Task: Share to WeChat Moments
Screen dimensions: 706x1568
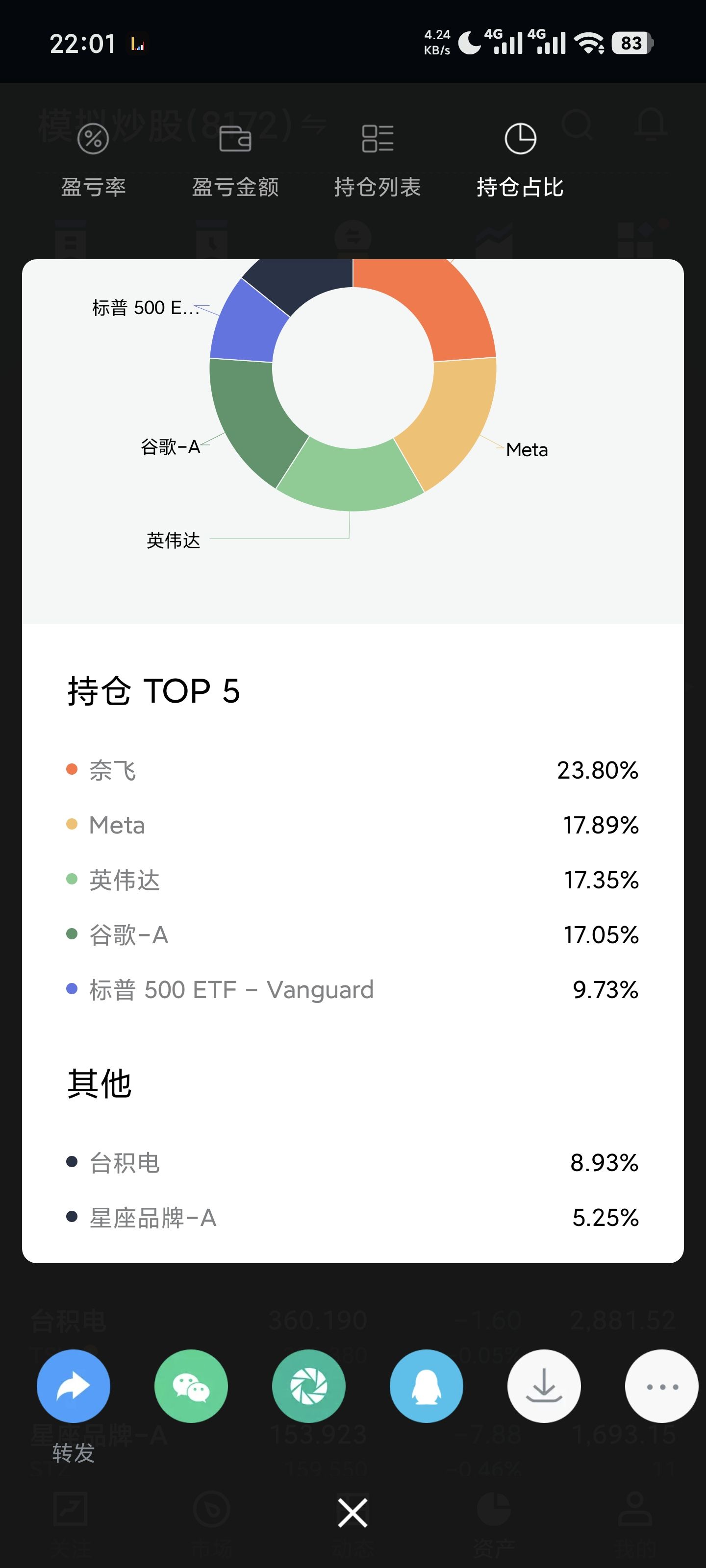Action: click(x=308, y=1386)
